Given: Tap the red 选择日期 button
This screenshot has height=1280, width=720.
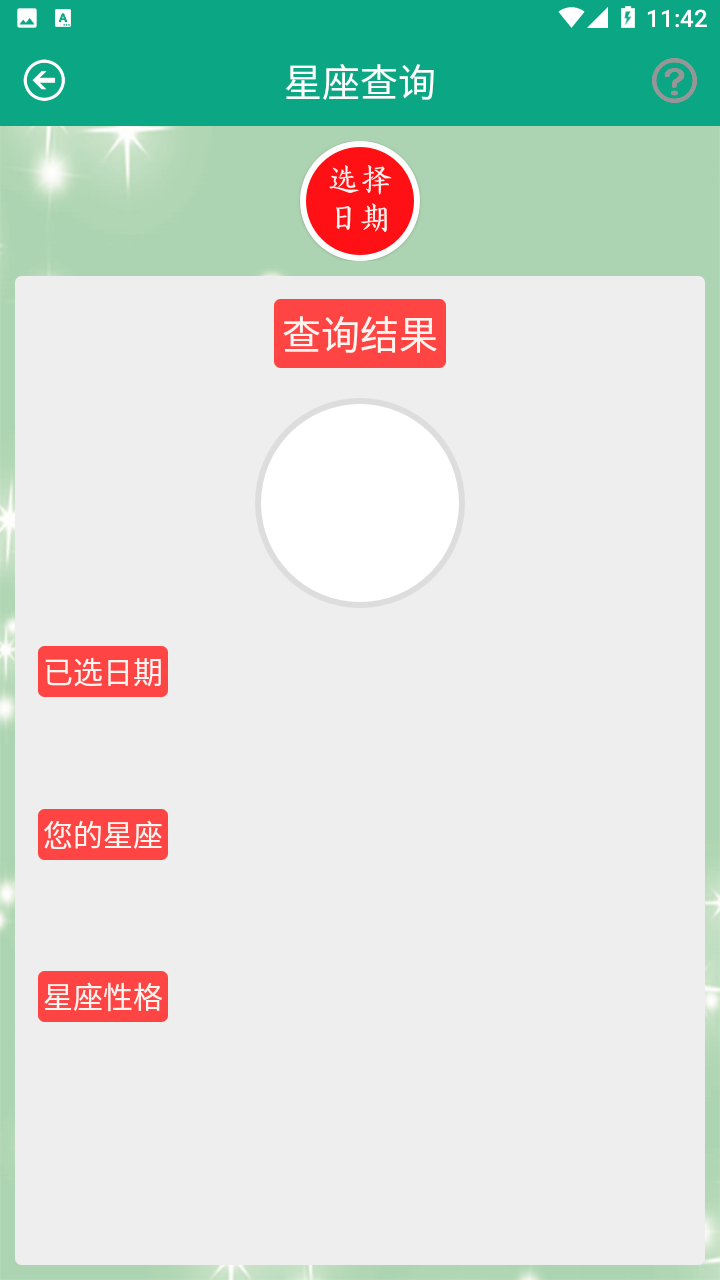Looking at the screenshot, I should coord(360,201).
